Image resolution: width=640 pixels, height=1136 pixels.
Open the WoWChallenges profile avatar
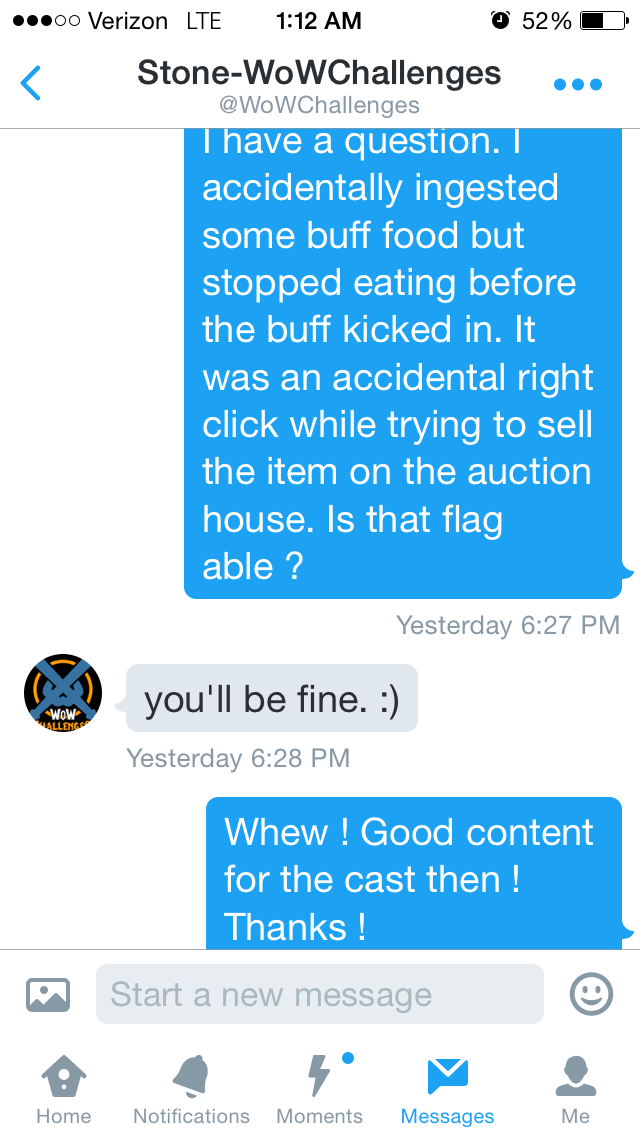63,695
